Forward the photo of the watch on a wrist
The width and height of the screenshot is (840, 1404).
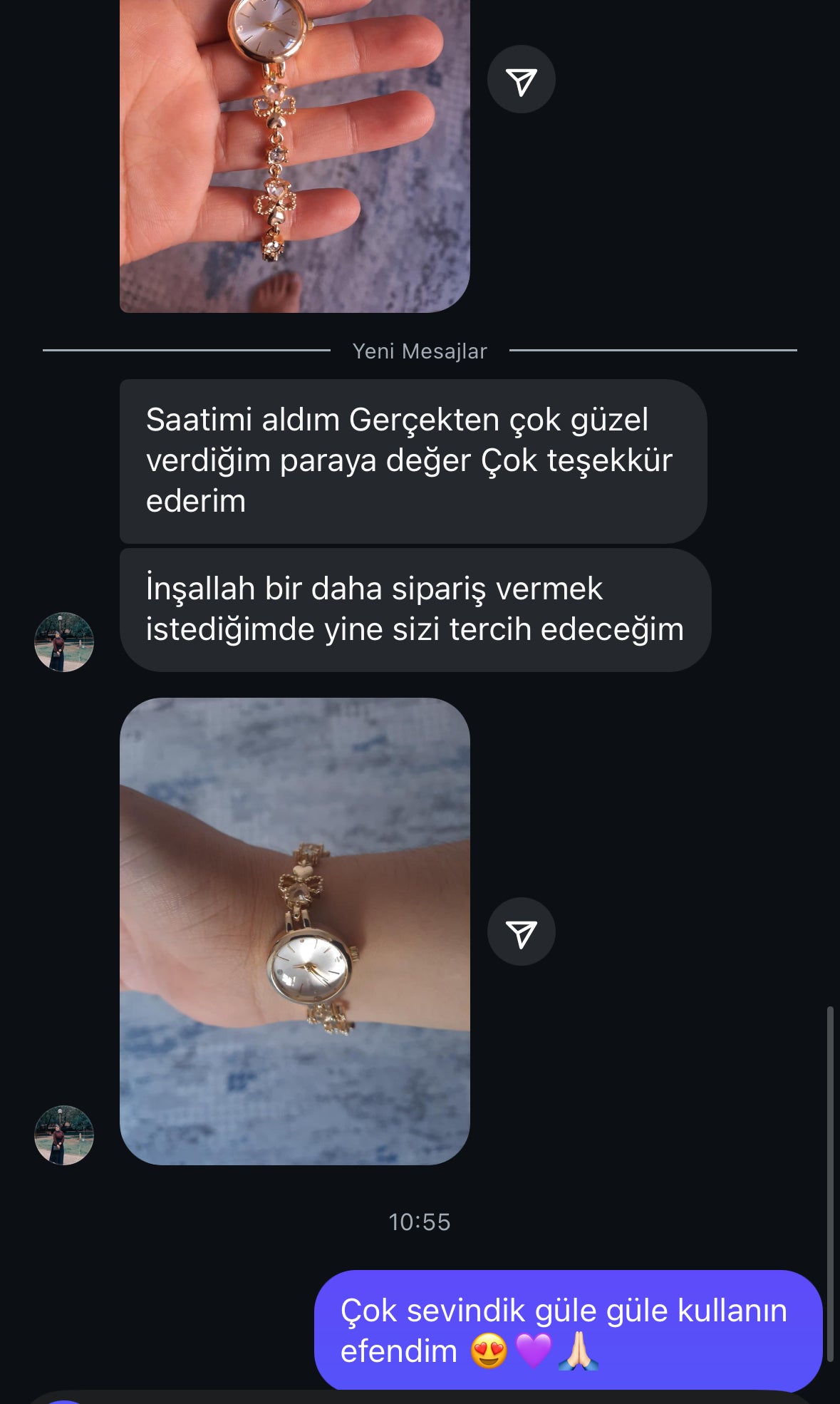521,931
